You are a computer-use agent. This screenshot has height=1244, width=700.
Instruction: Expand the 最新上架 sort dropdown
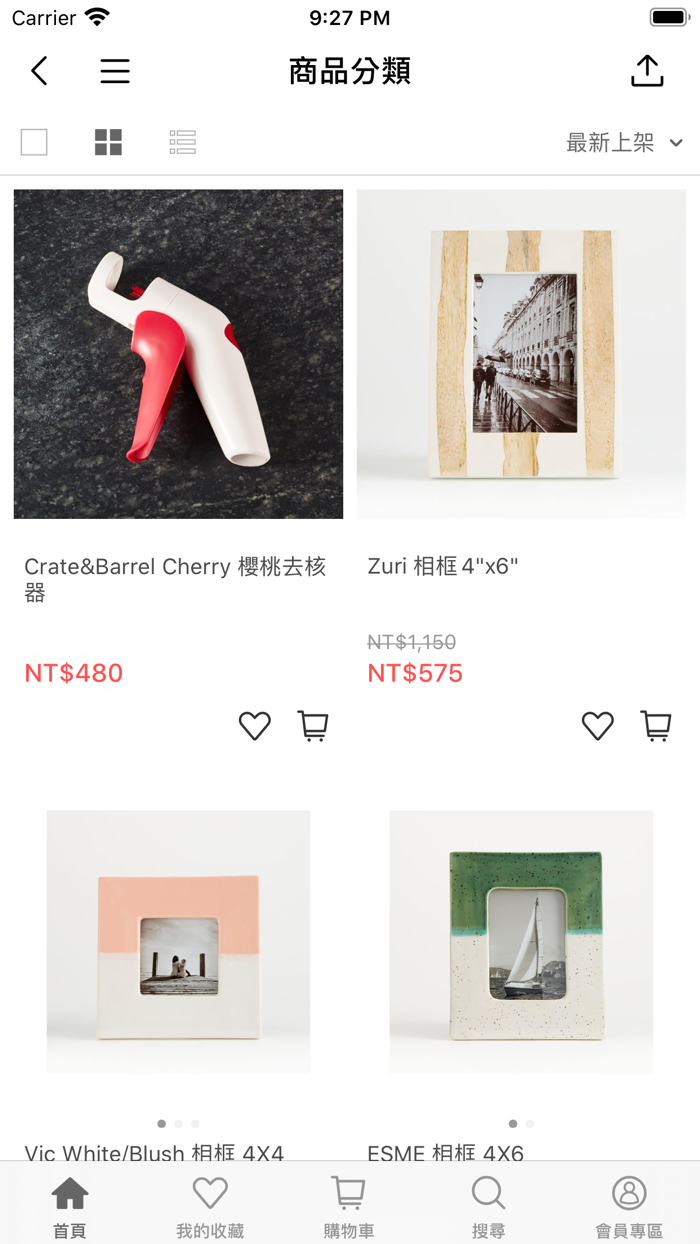pyautogui.click(x=624, y=143)
